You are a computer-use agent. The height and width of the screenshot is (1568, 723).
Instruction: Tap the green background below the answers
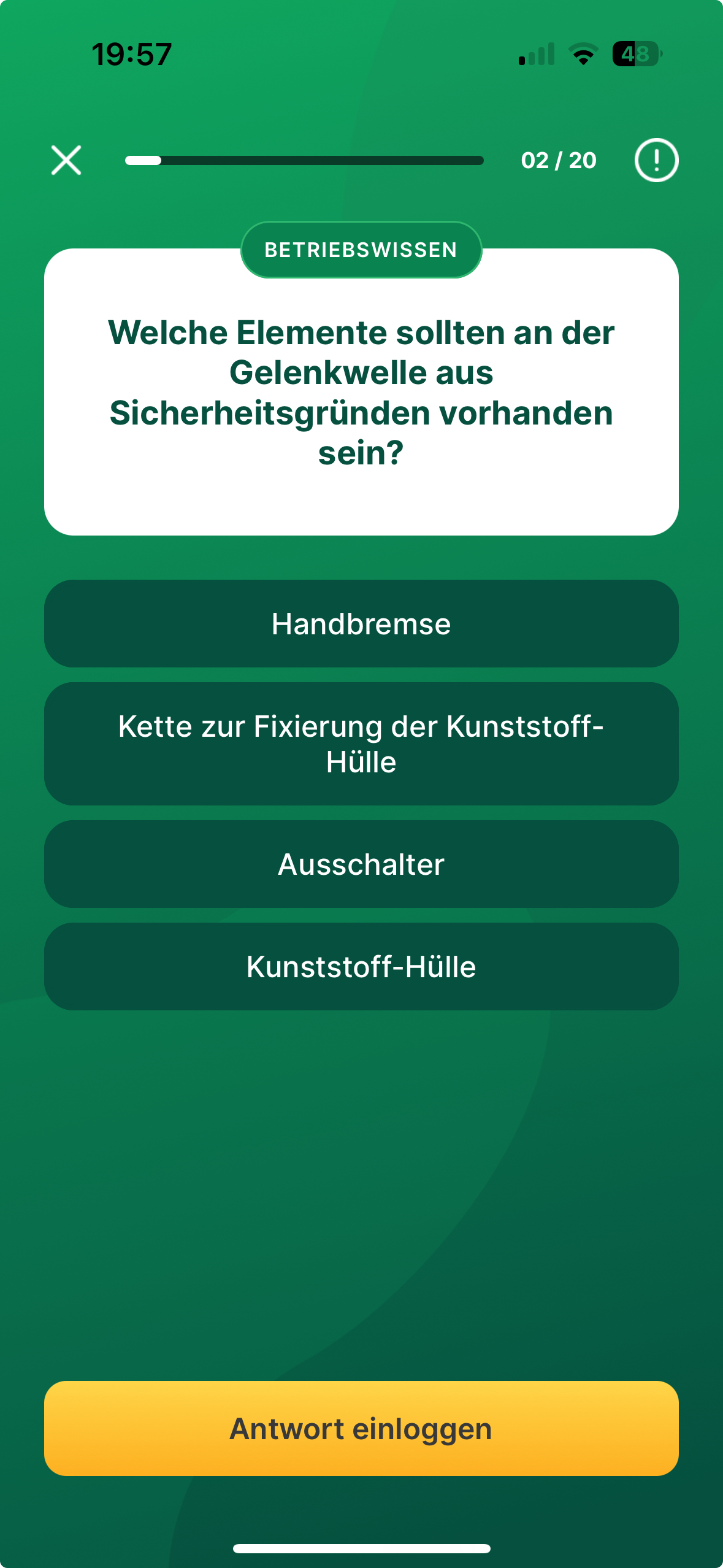(x=361, y=1166)
